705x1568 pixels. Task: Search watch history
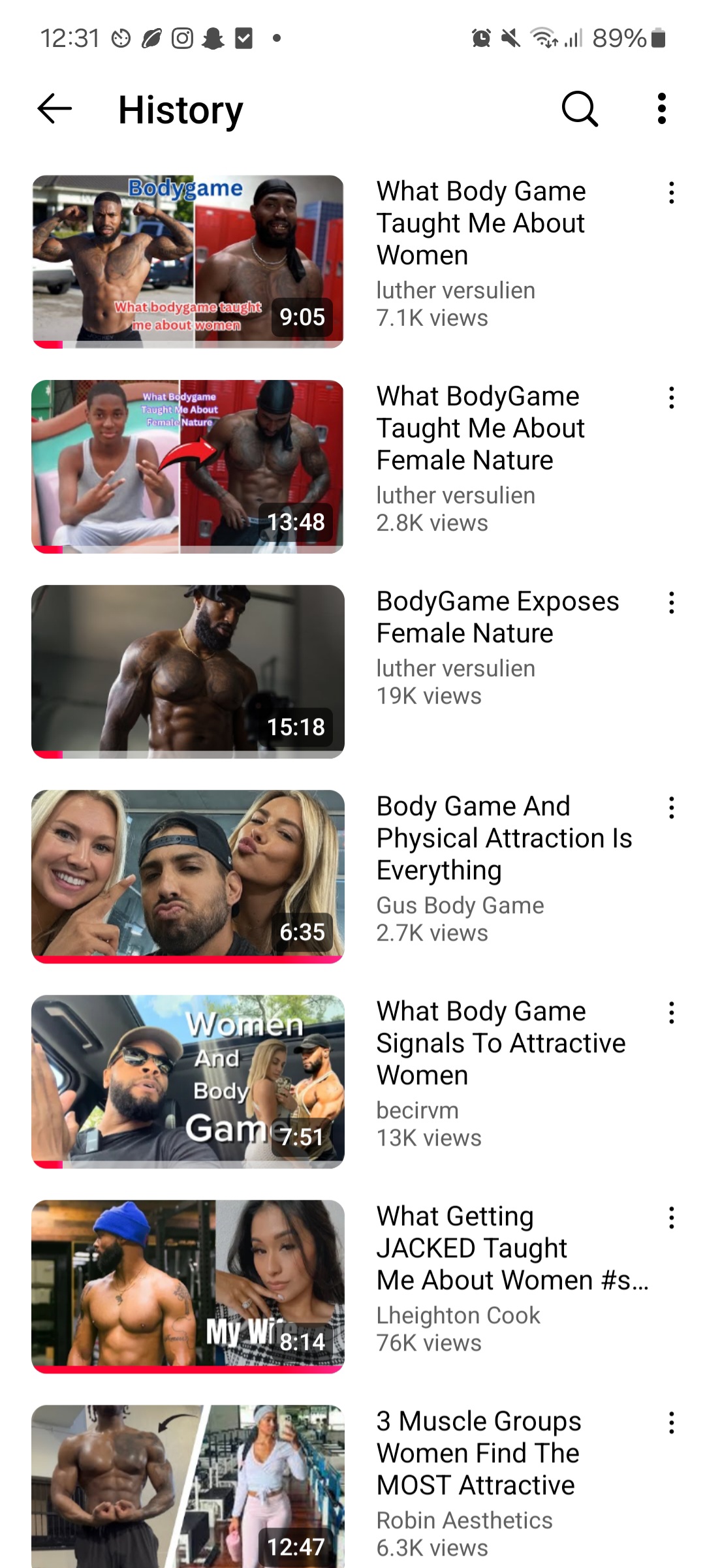(579, 108)
